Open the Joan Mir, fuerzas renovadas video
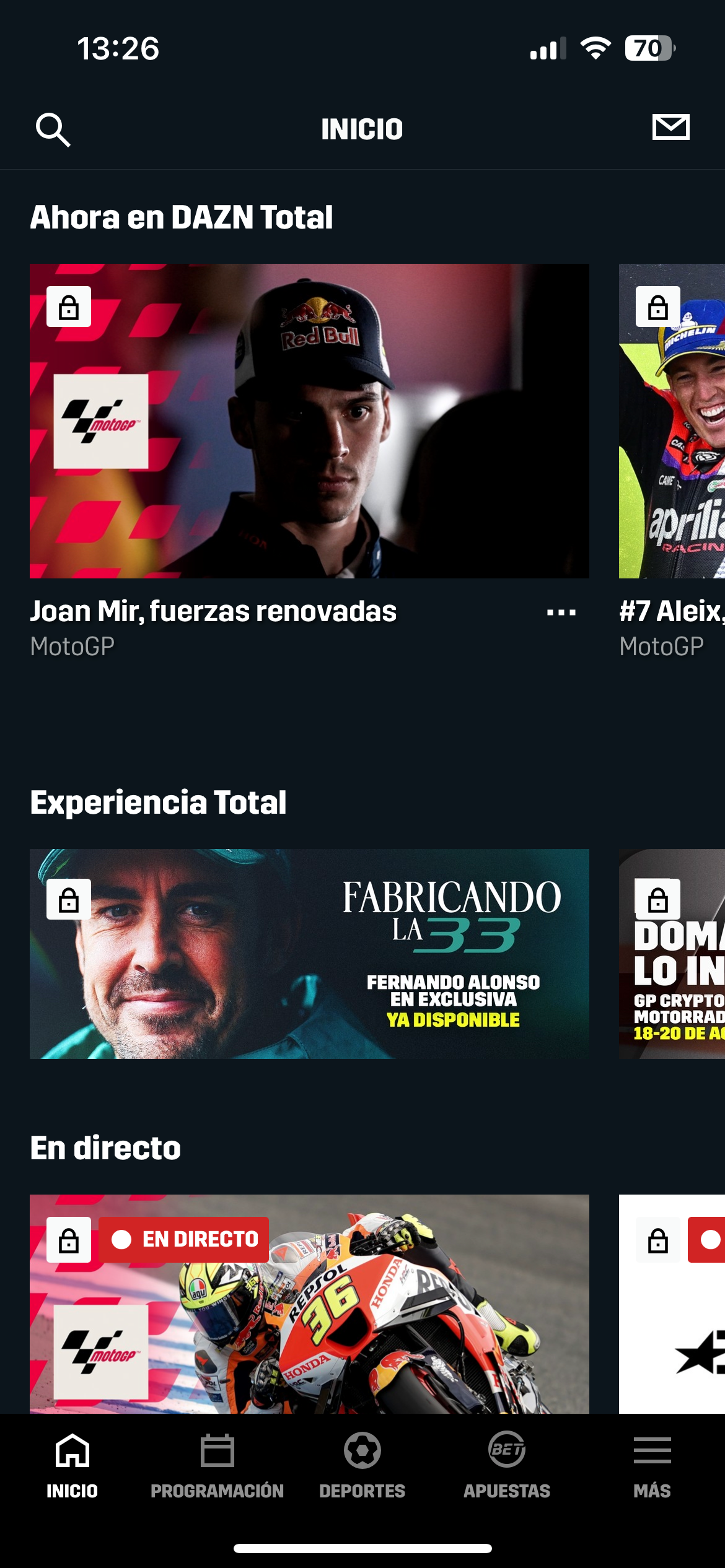The width and height of the screenshot is (725, 1568). coord(309,421)
